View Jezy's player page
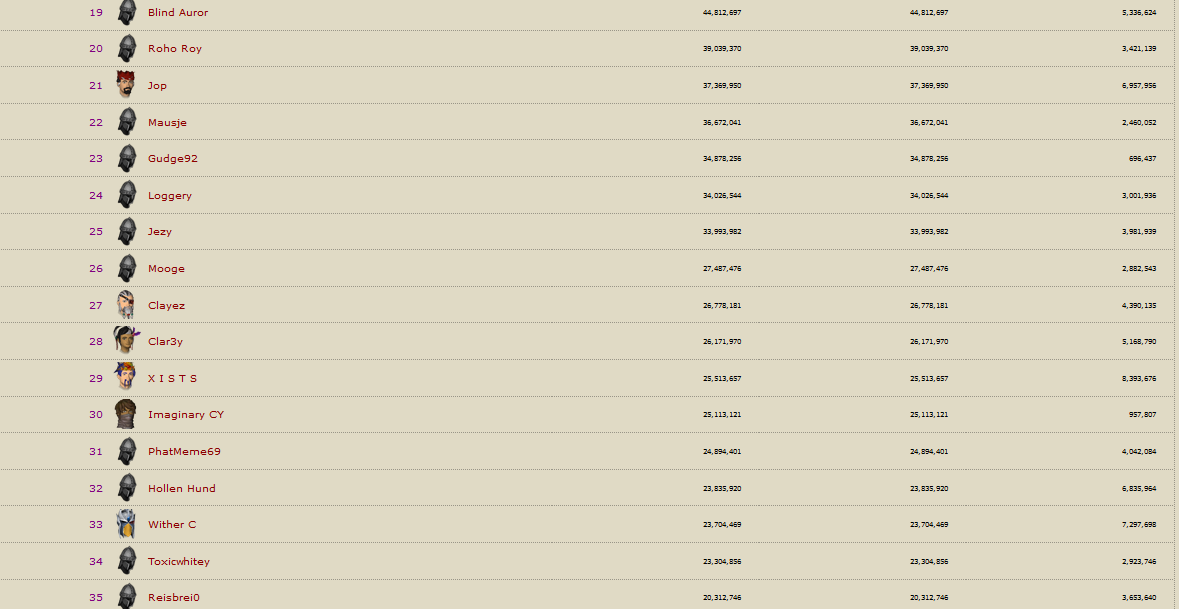Image resolution: width=1179 pixels, height=609 pixels. click(x=160, y=232)
